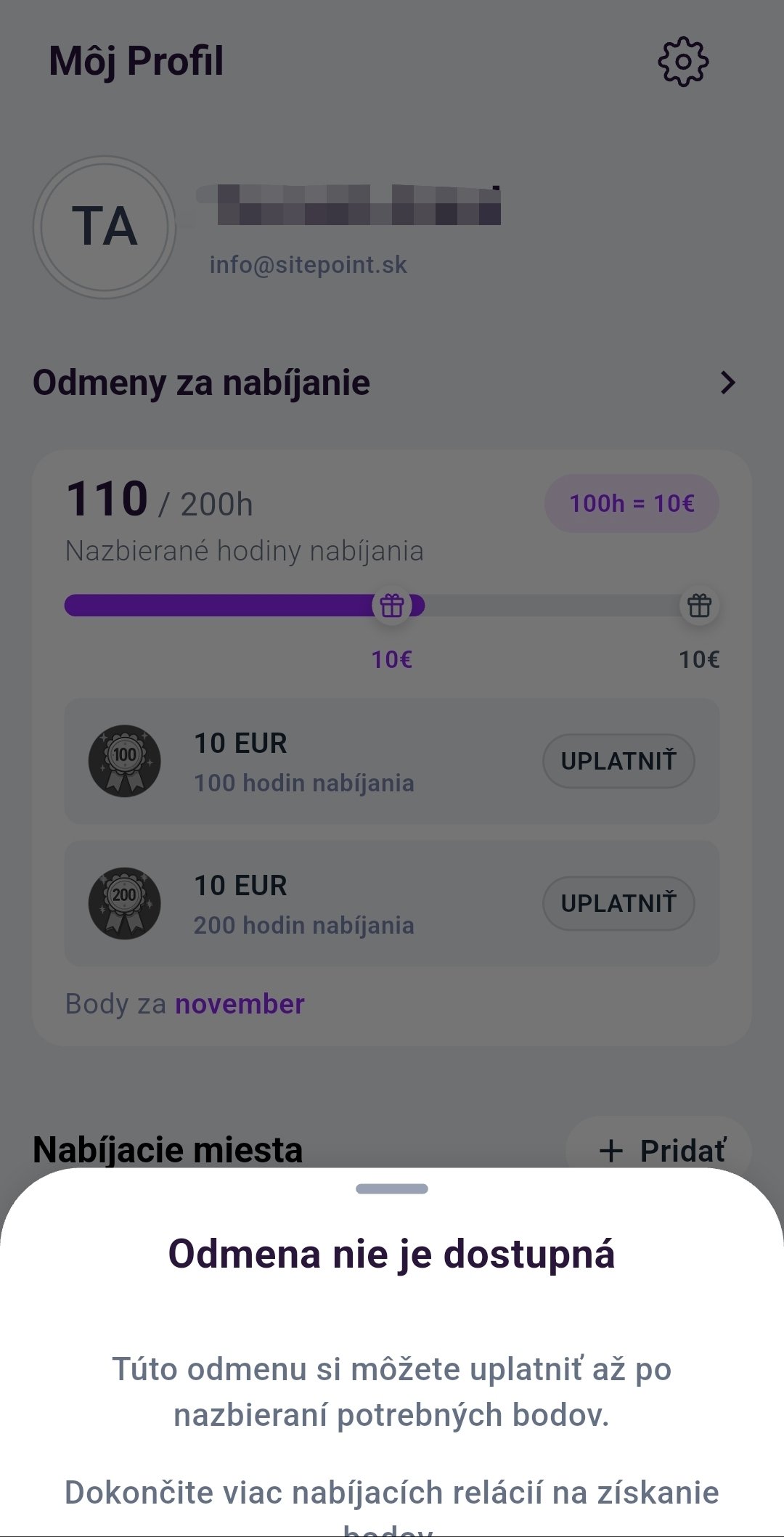The width and height of the screenshot is (784, 1537).
Task: Tap the bottom sheet drag handle
Action: 392,1189
